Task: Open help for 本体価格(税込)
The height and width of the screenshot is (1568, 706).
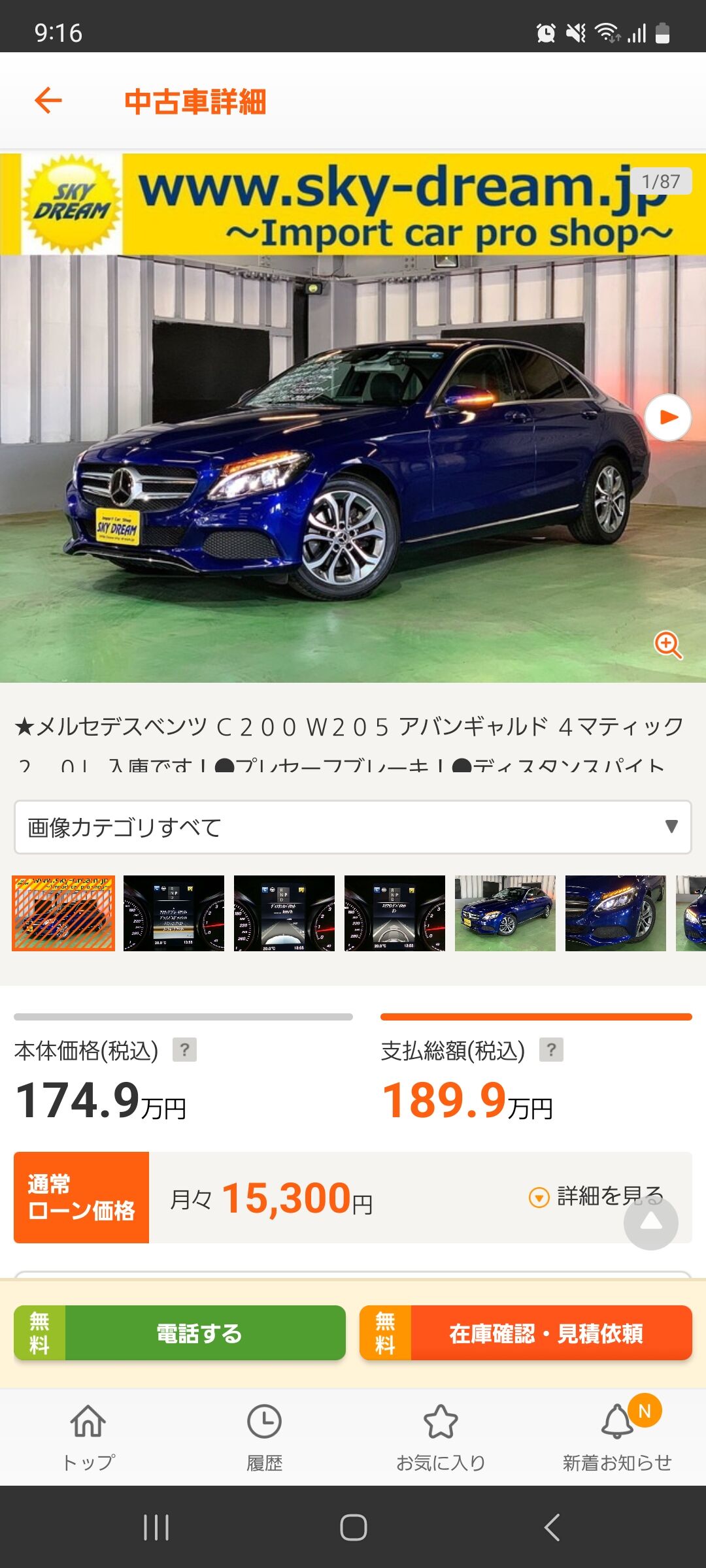Action: (x=184, y=1050)
